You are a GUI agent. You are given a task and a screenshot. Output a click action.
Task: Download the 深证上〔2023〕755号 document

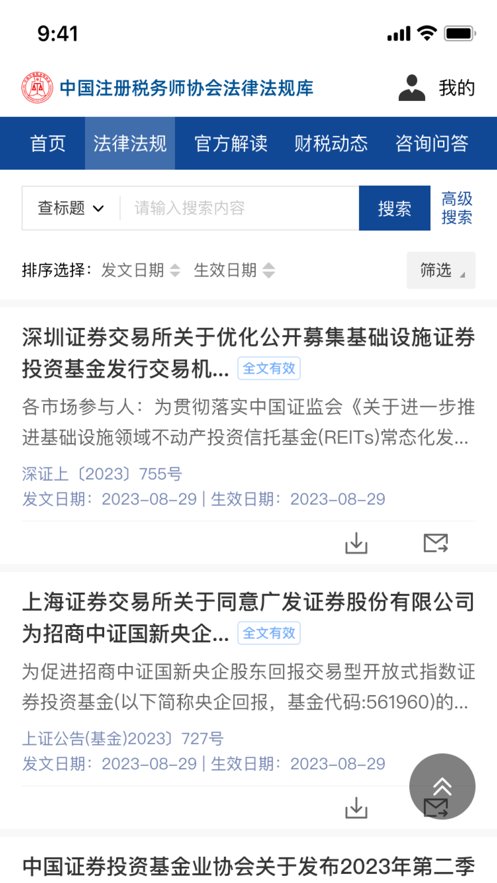pyautogui.click(x=356, y=543)
